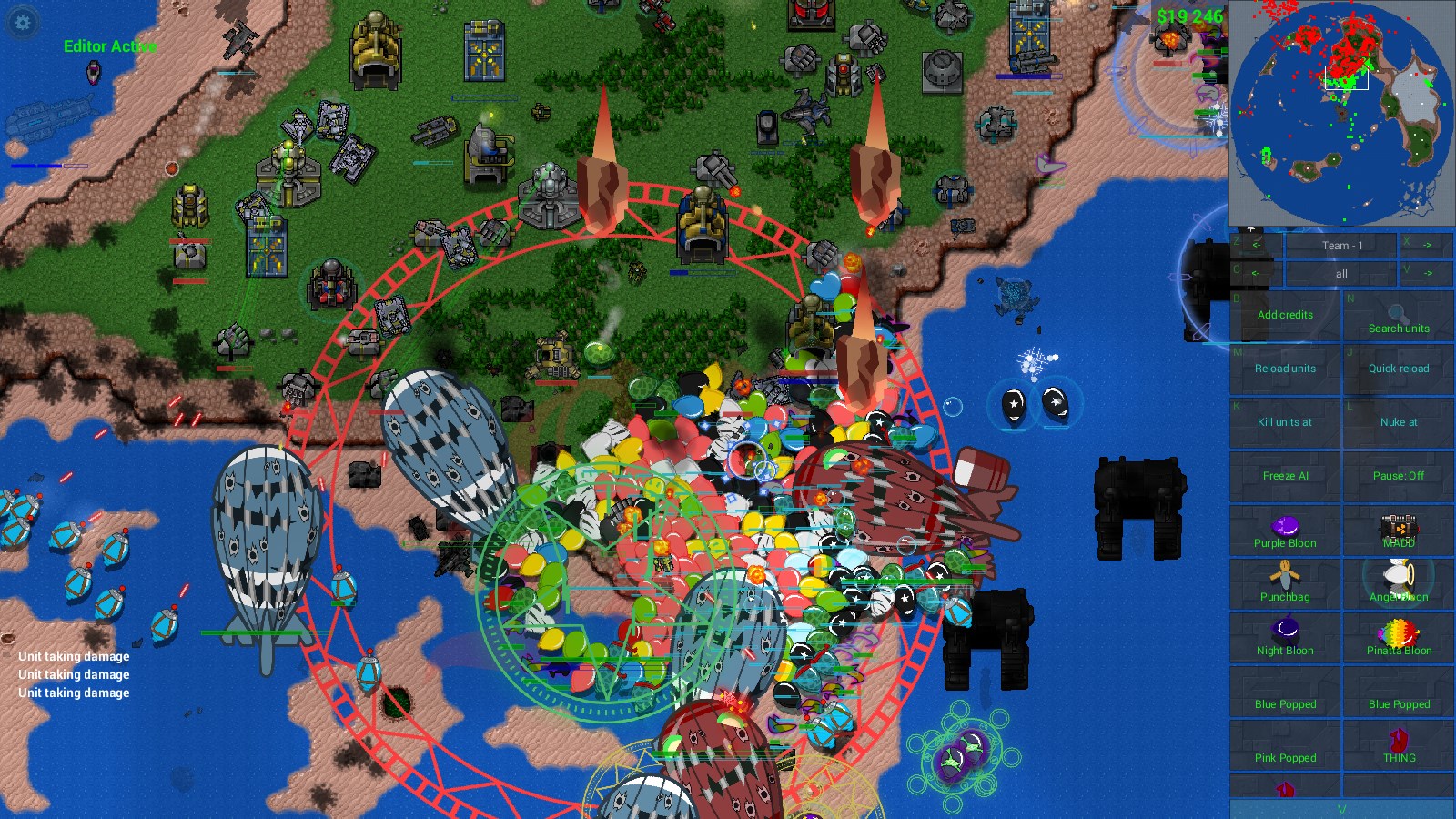This screenshot has width=1456, height=819.
Task: Tap Reload units
Action: [1285, 369]
